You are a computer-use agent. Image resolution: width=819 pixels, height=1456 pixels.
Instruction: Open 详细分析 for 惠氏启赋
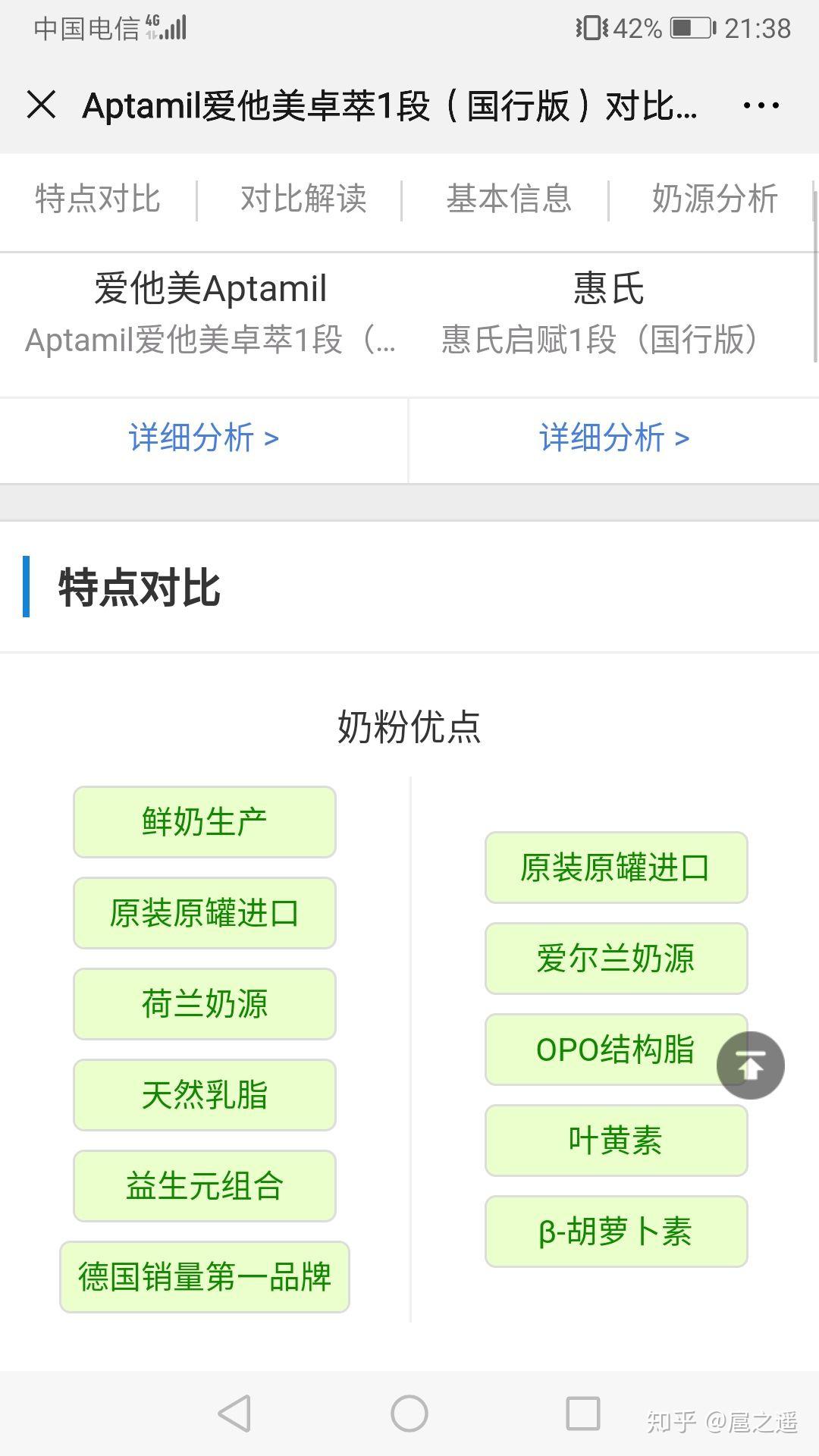pos(614,438)
